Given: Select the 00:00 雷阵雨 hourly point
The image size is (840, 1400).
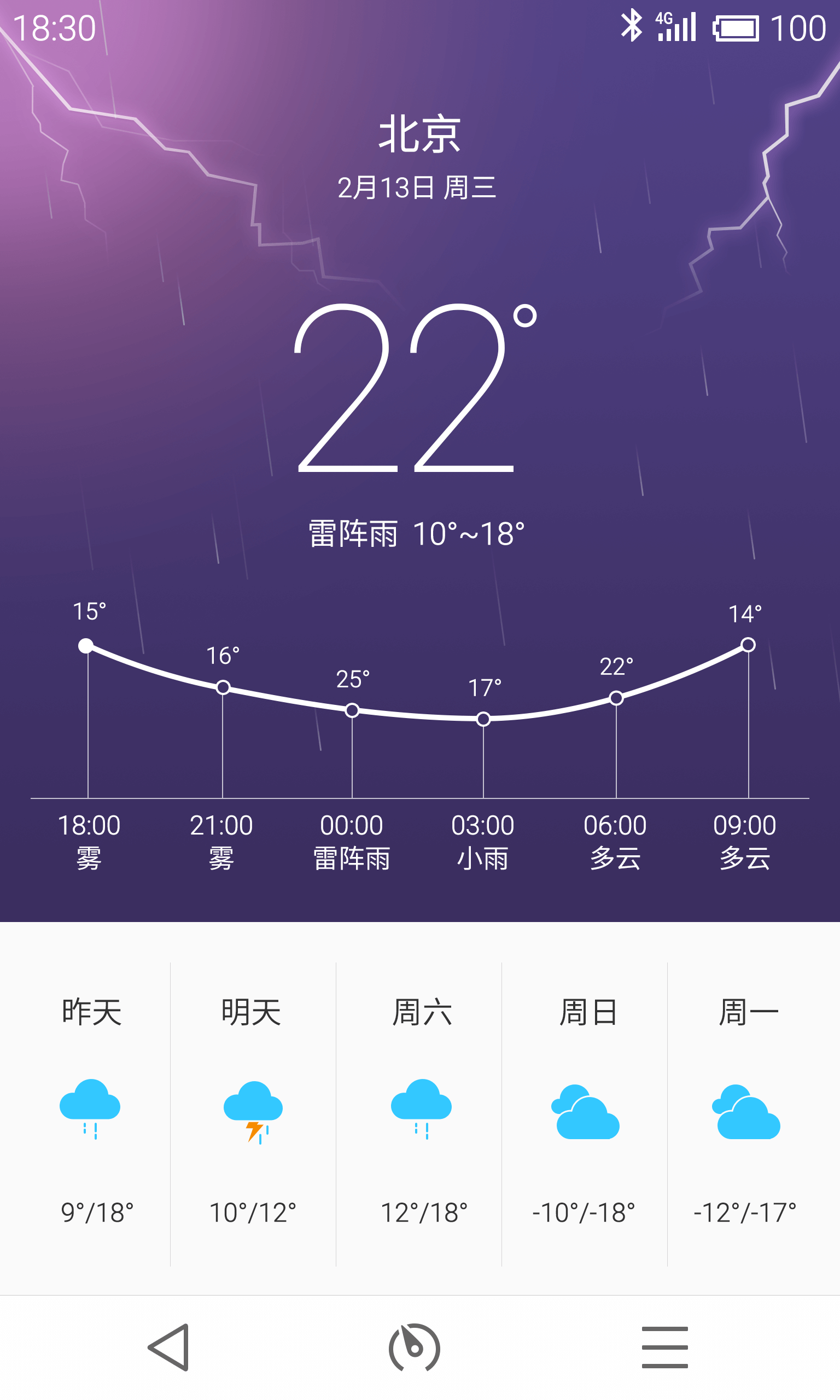Looking at the screenshot, I should [x=352, y=710].
